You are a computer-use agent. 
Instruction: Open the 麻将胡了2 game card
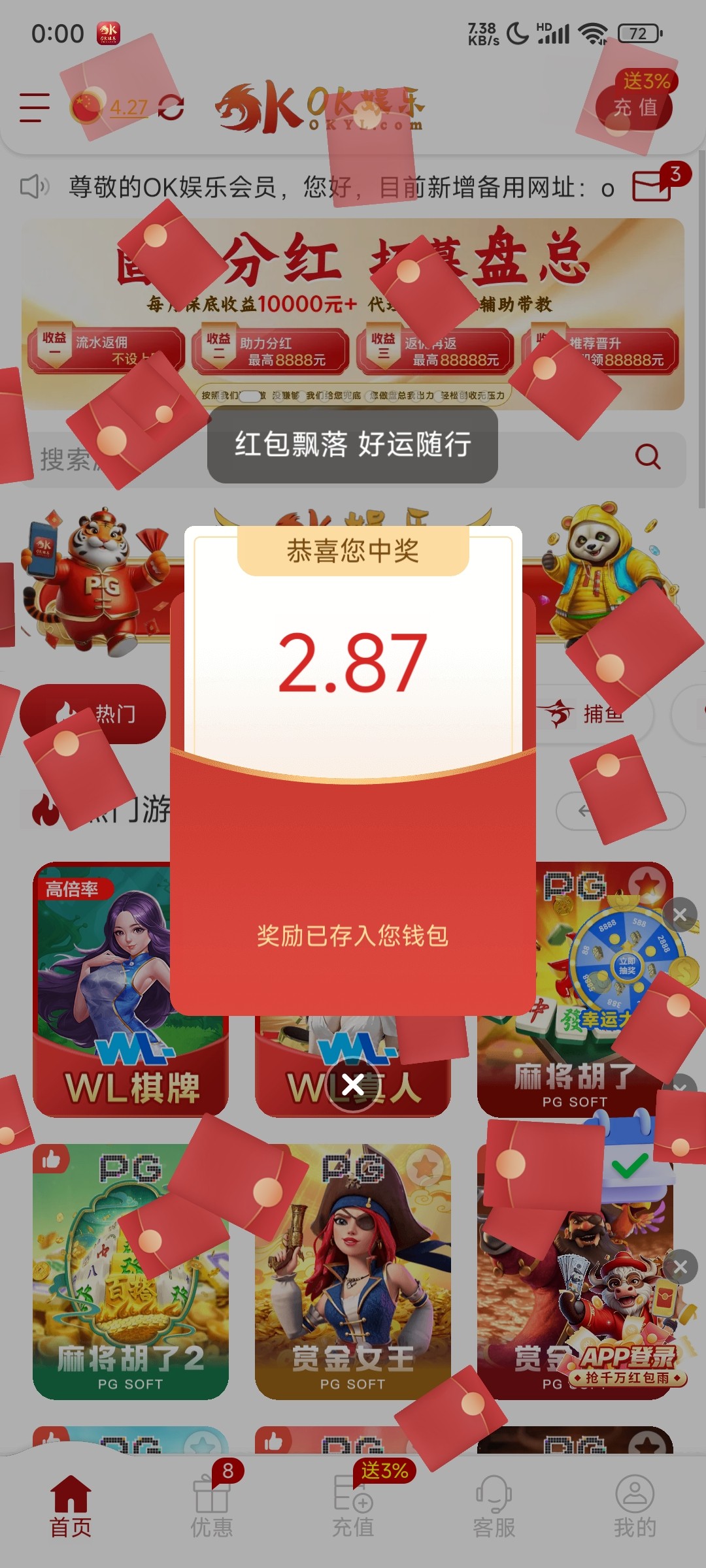(131, 1271)
